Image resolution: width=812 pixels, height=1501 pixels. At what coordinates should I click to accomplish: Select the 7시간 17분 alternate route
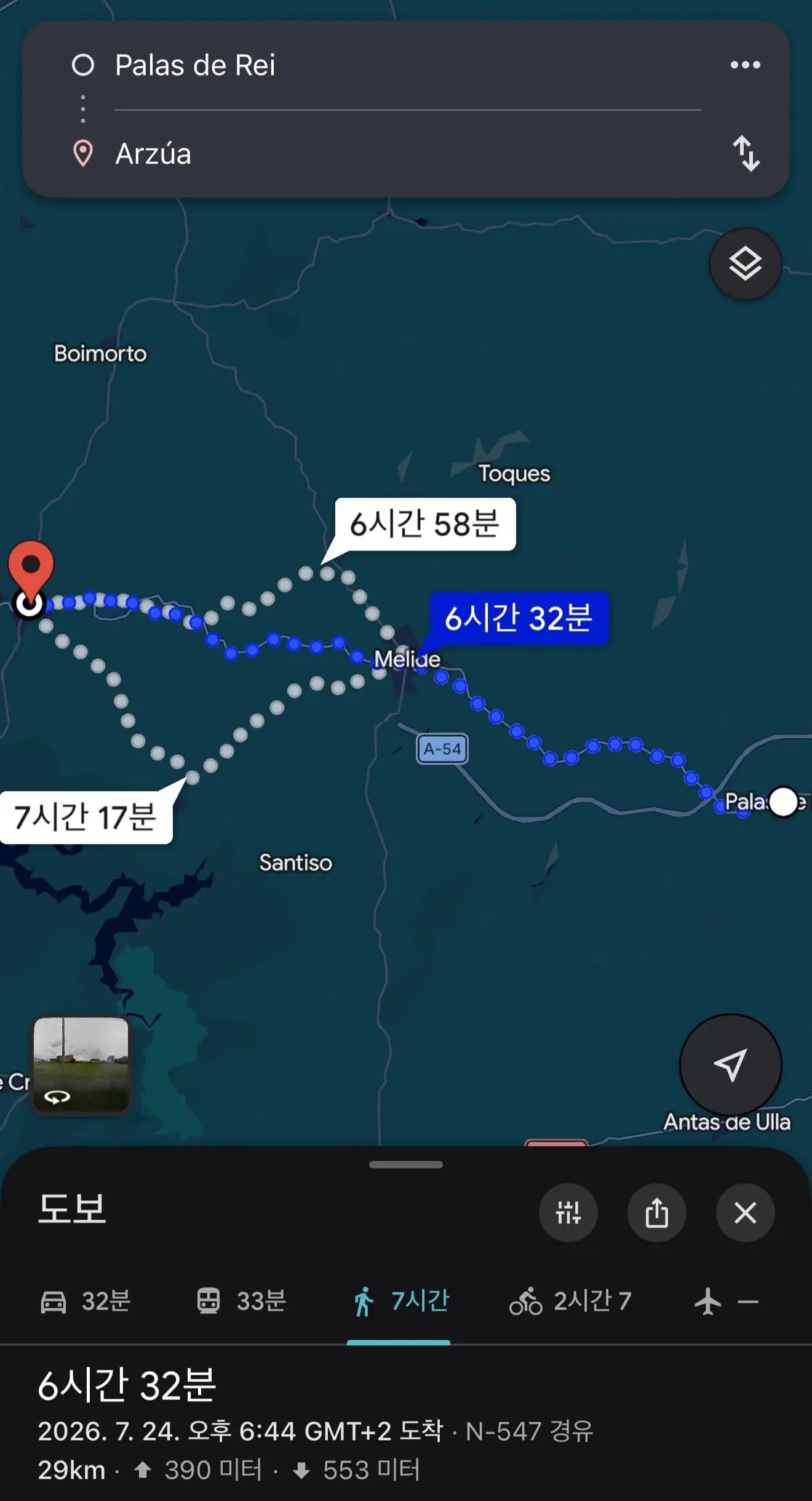pyautogui.click(x=86, y=817)
